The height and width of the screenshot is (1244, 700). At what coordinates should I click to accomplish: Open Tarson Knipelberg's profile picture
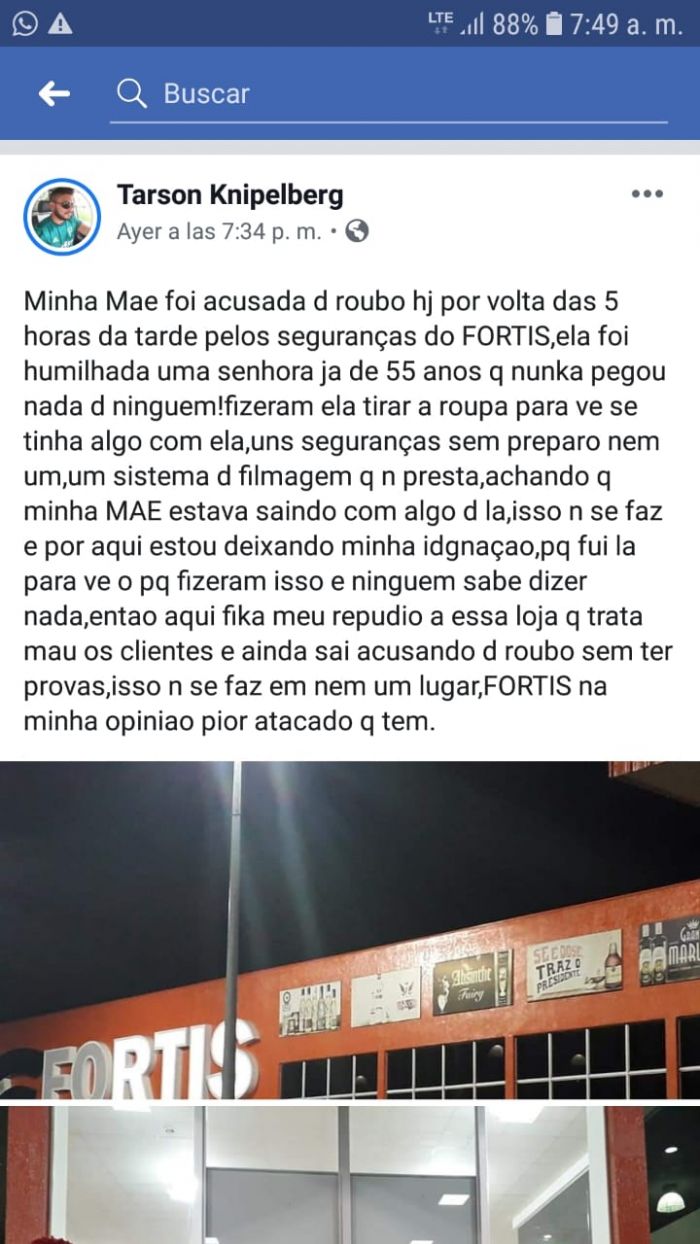point(62,216)
